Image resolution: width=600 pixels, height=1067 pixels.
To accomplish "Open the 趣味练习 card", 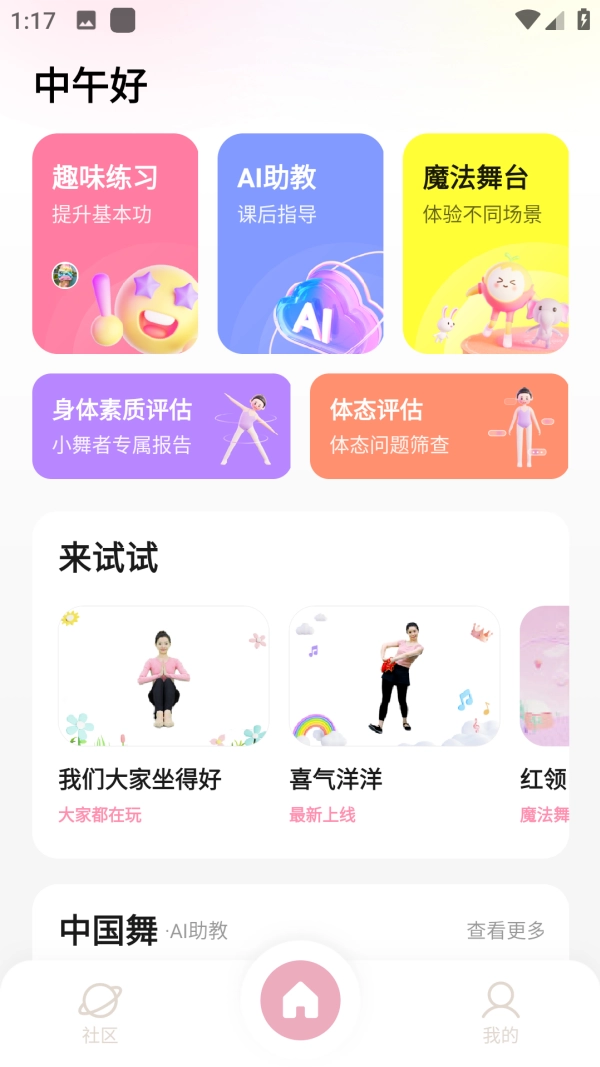I will 115,244.
